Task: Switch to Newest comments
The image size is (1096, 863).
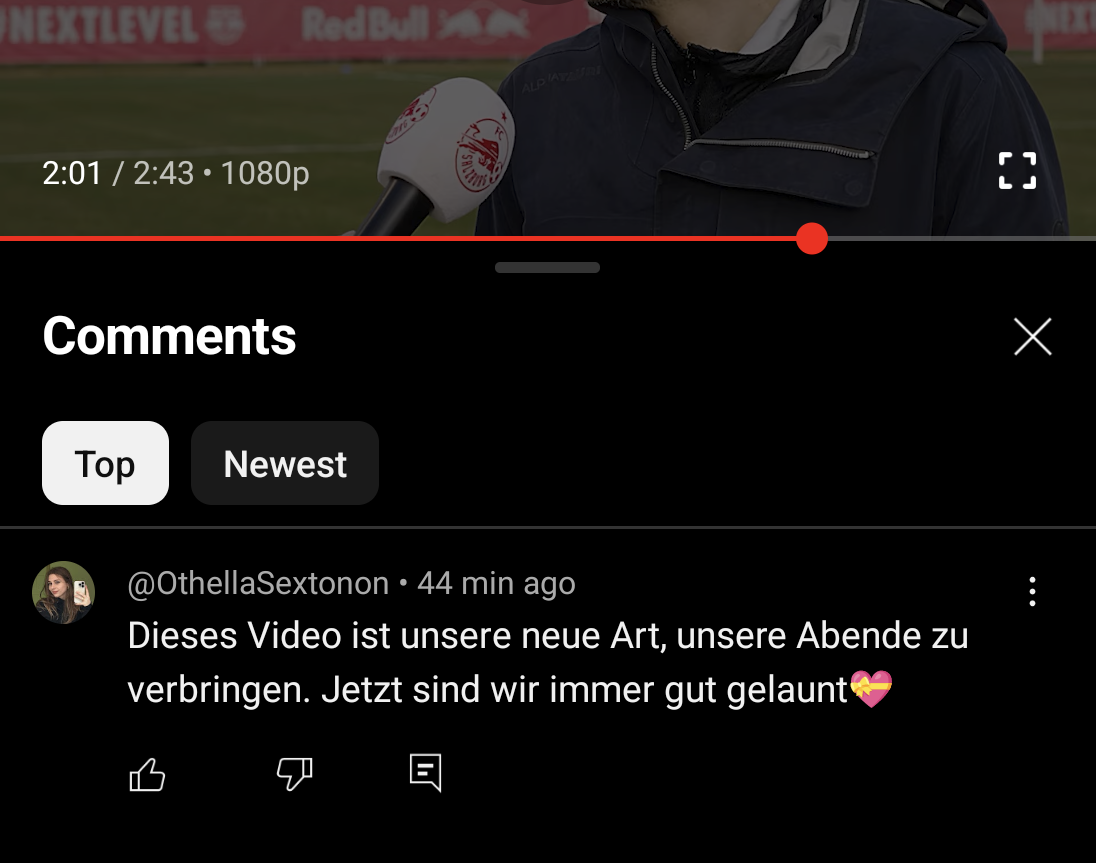Action: (x=285, y=464)
